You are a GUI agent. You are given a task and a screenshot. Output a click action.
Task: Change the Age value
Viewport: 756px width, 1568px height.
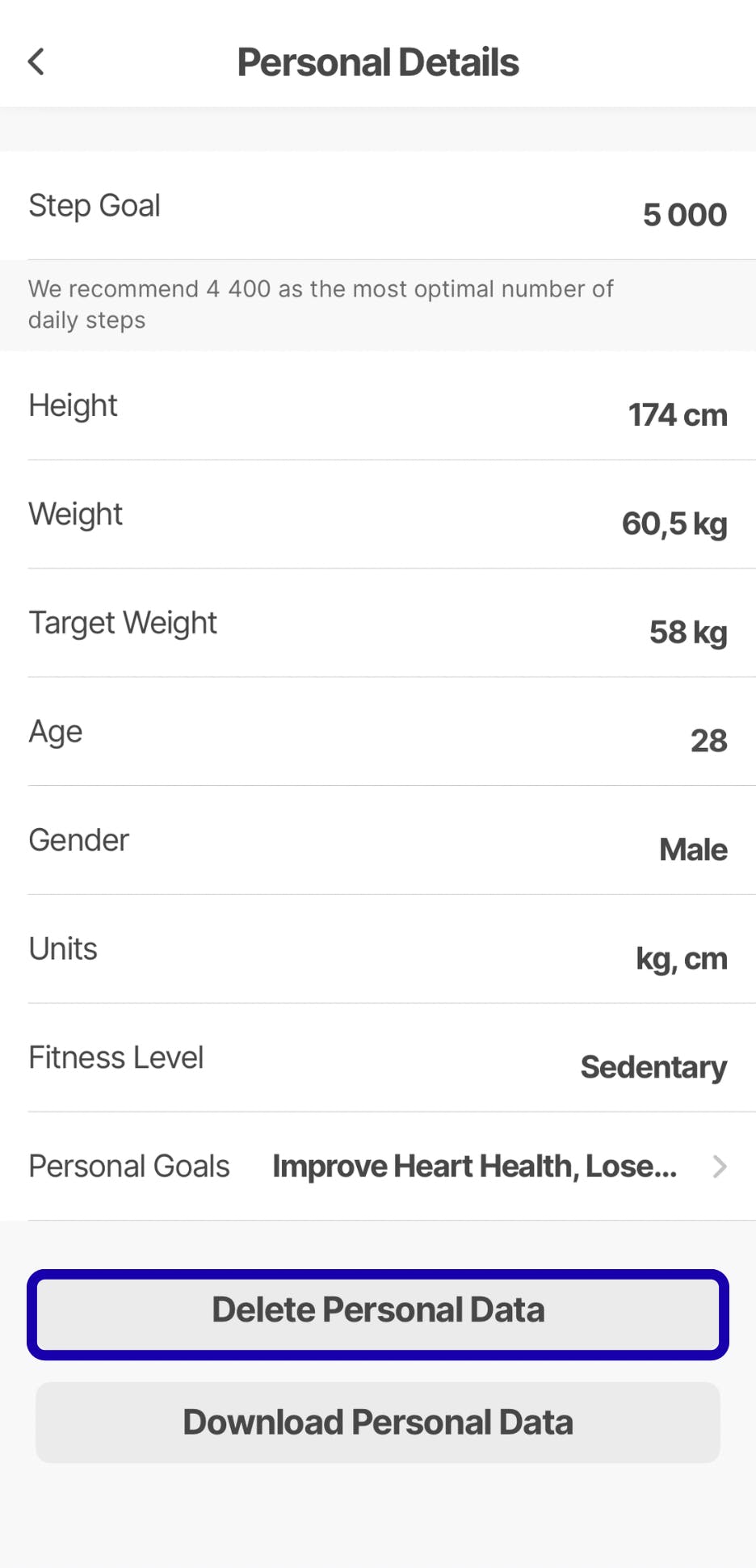coord(377,733)
